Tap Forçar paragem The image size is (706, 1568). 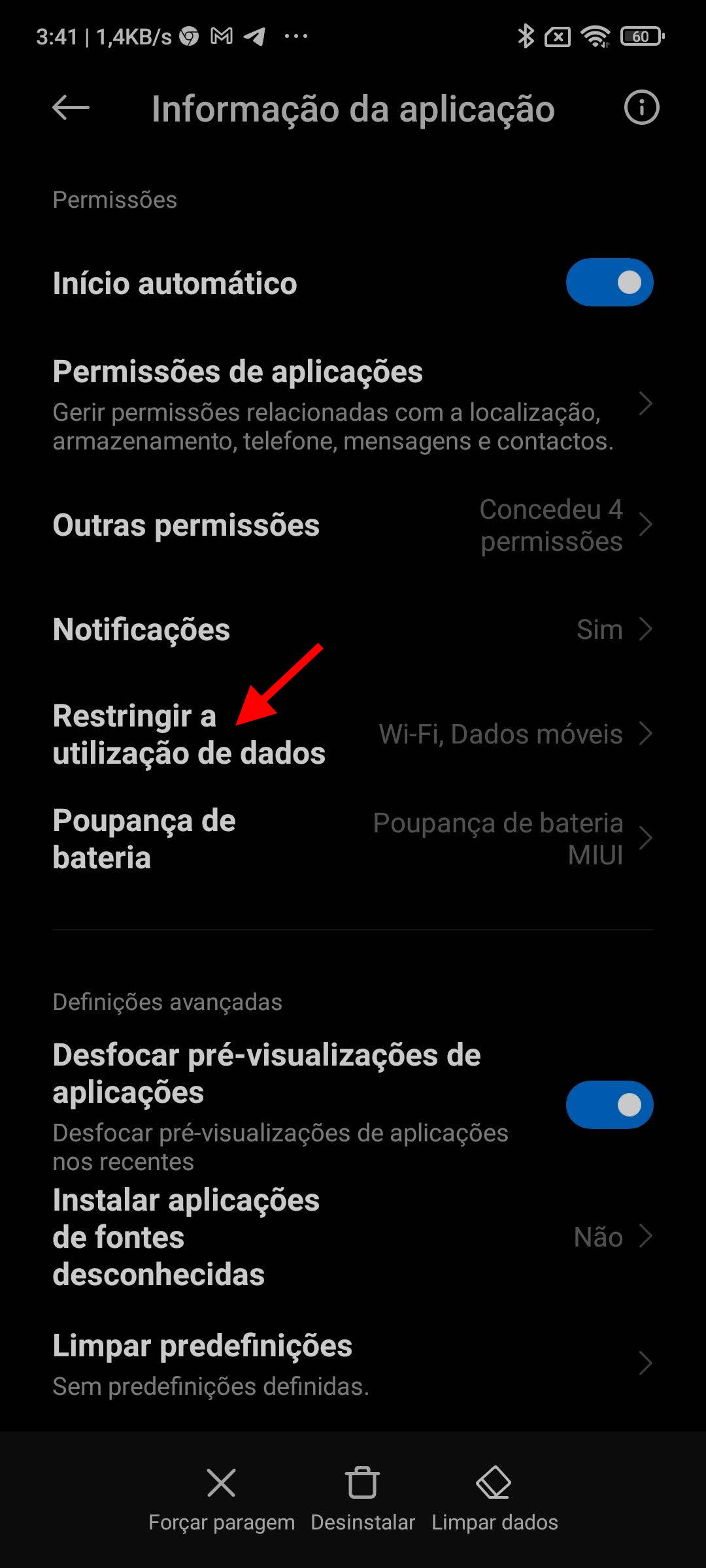coord(222,1499)
